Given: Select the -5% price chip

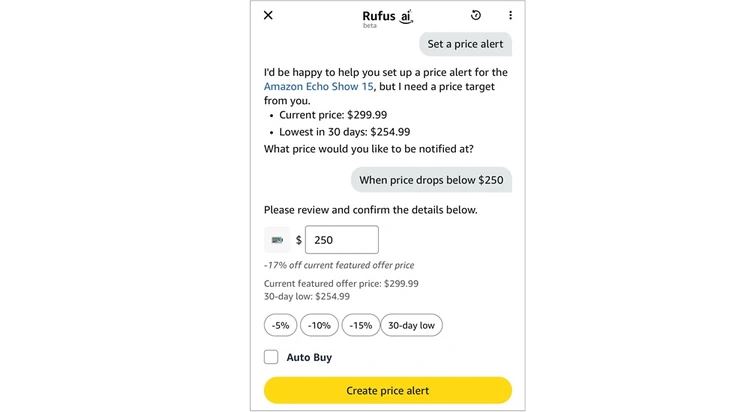Looking at the screenshot, I should (x=281, y=325).
